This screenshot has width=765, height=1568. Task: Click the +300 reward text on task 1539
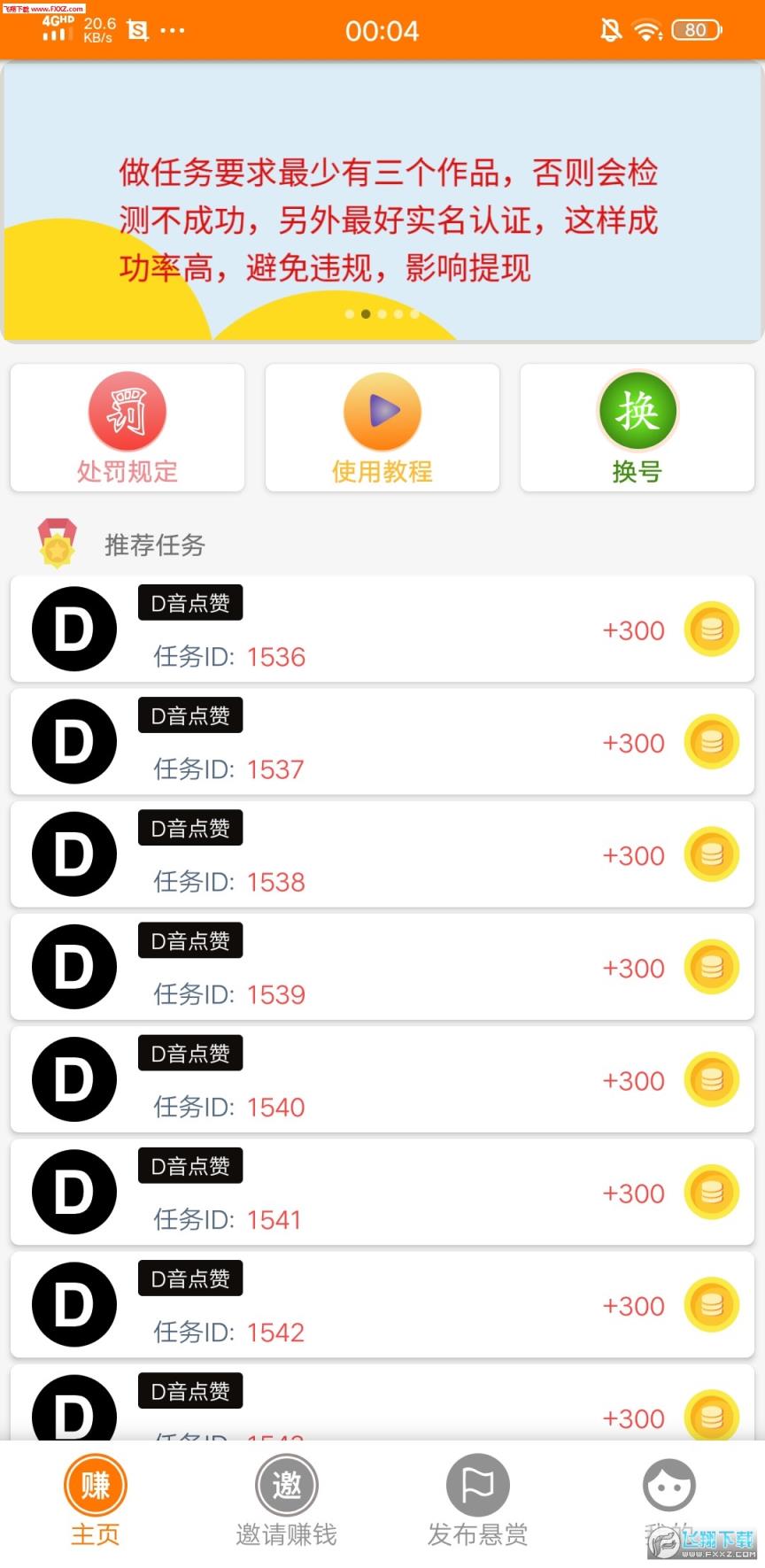pos(634,968)
